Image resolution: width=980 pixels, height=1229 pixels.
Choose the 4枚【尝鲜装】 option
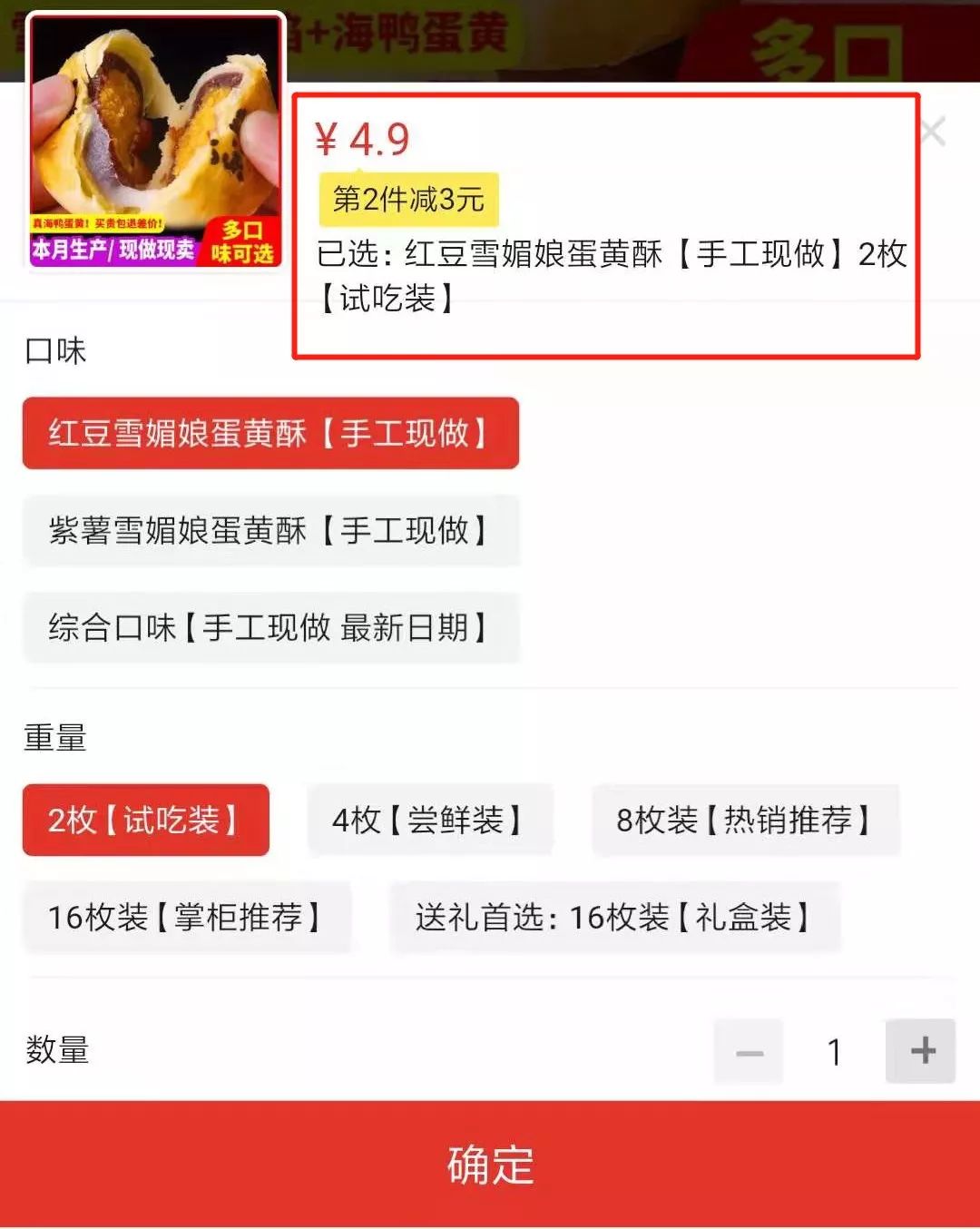(x=430, y=821)
